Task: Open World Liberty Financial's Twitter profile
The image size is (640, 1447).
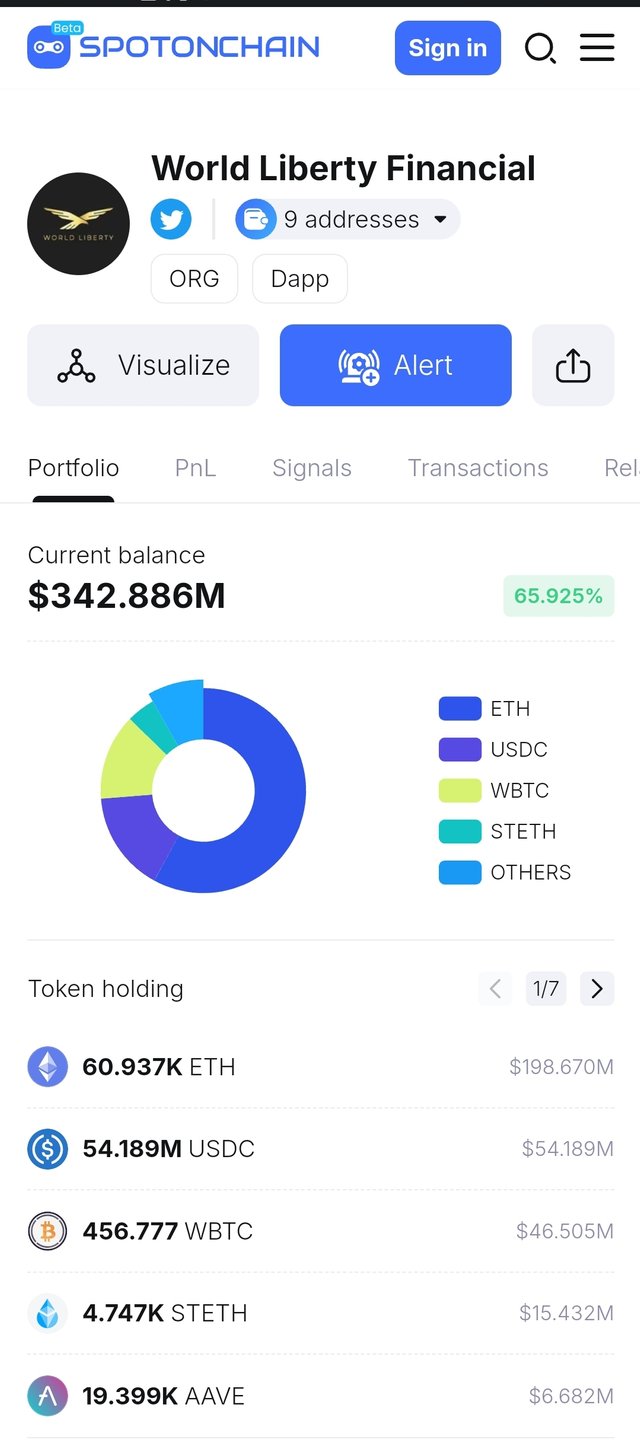Action: pos(171,219)
